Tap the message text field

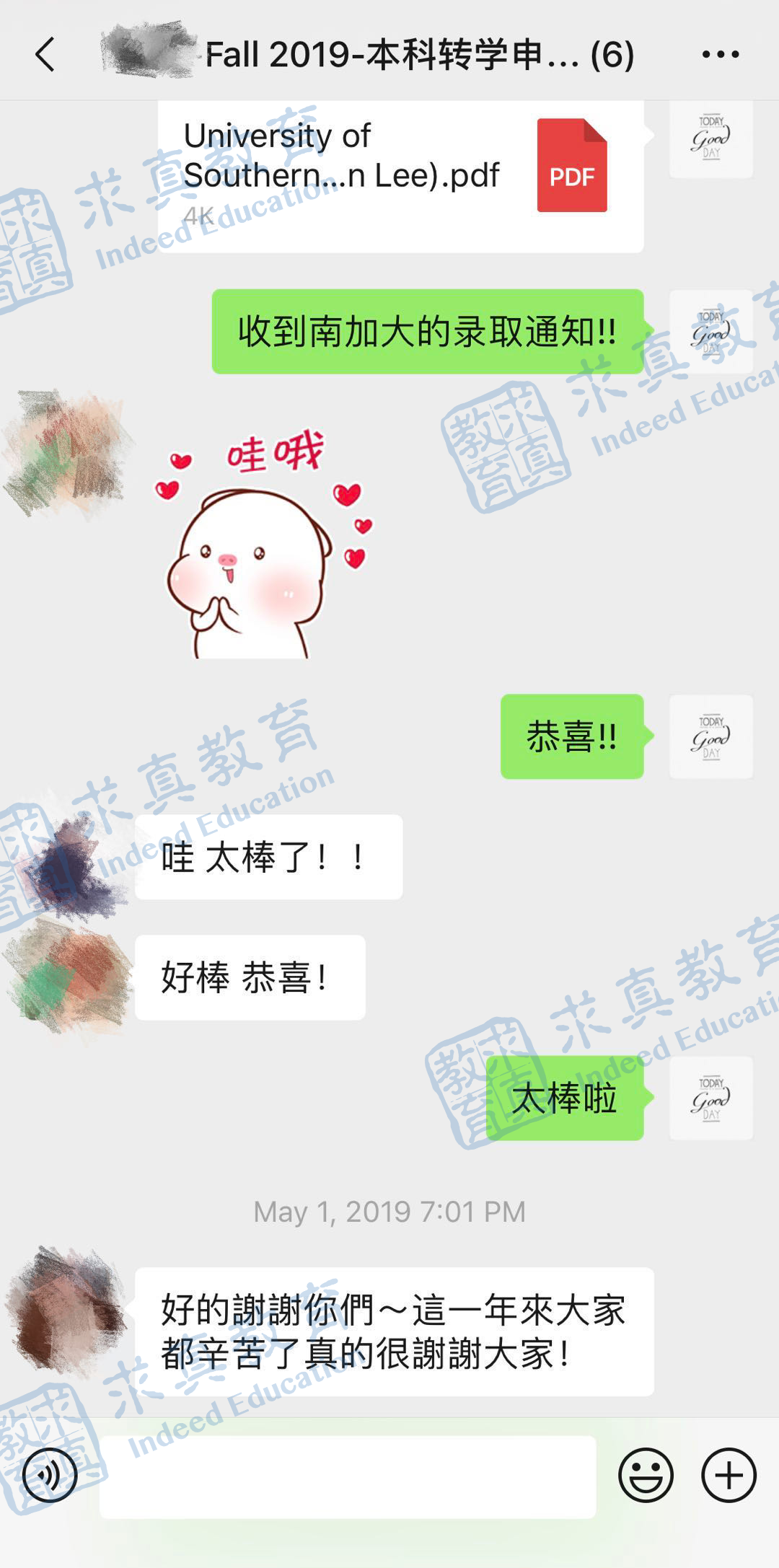click(348, 1476)
